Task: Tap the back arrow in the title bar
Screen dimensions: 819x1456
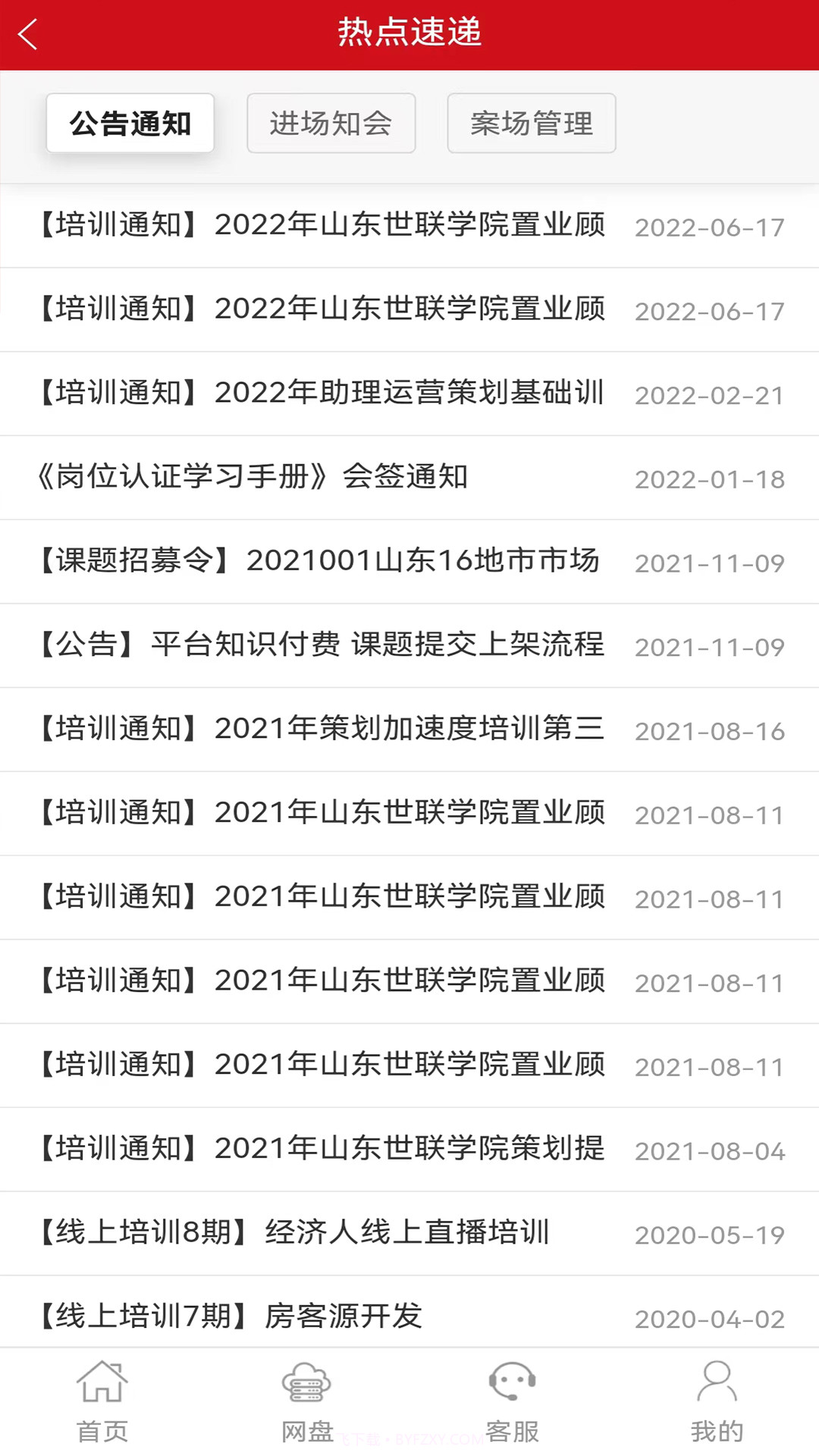Action: point(29,34)
